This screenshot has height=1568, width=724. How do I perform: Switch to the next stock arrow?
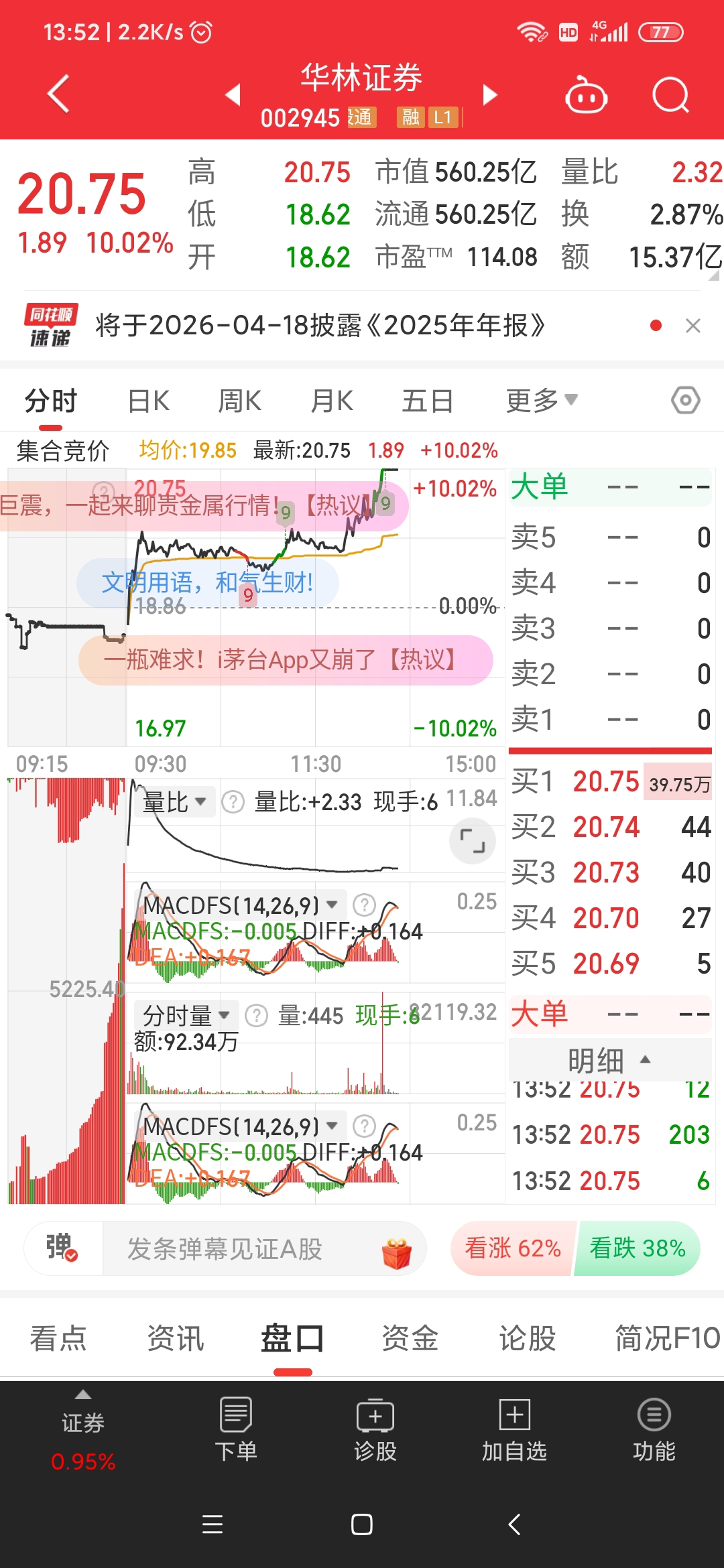[x=491, y=95]
